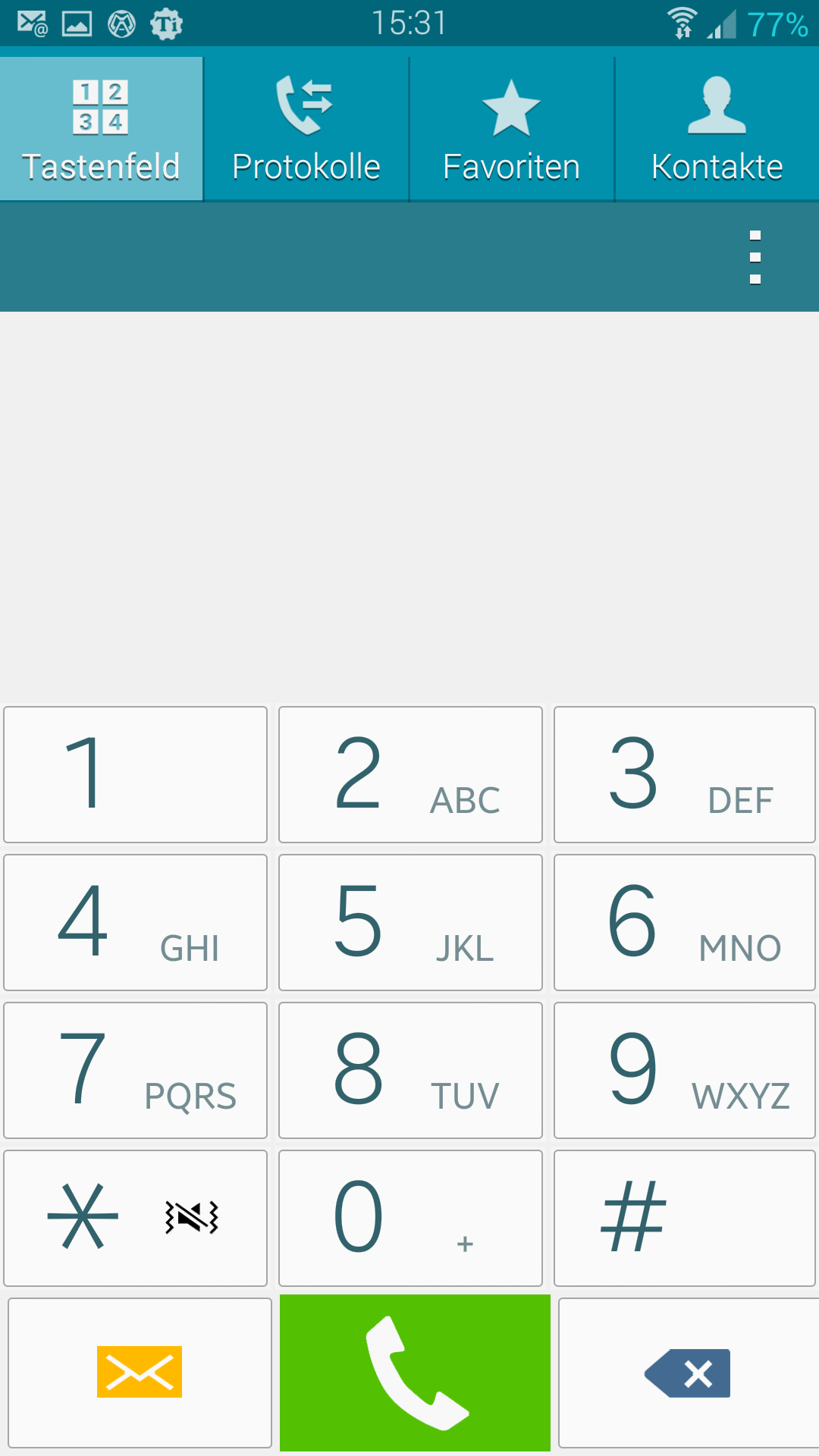
Task: Dial the digit 1
Action: [136, 774]
